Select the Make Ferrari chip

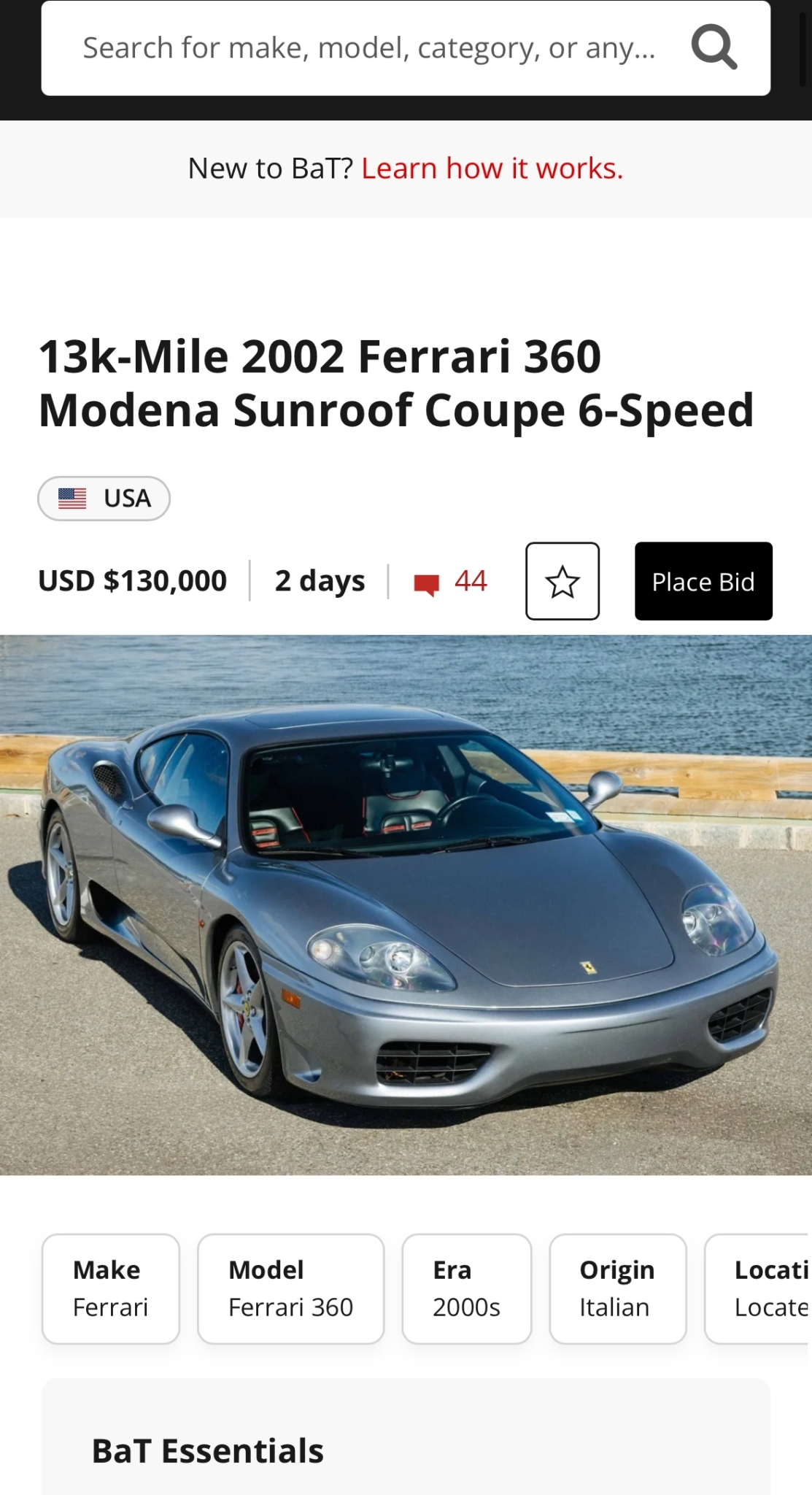tap(111, 1288)
